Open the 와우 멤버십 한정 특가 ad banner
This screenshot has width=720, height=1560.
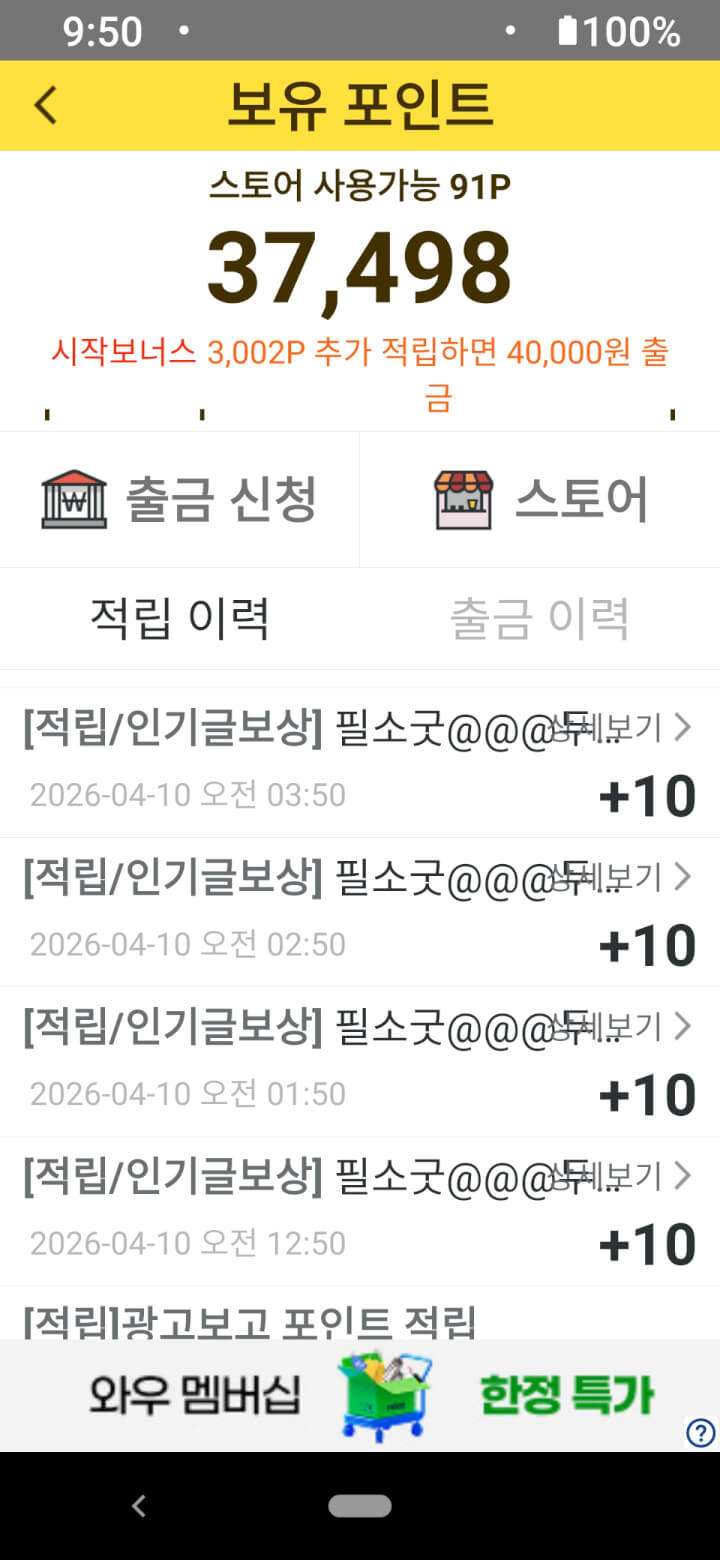(x=370, y=1395)
